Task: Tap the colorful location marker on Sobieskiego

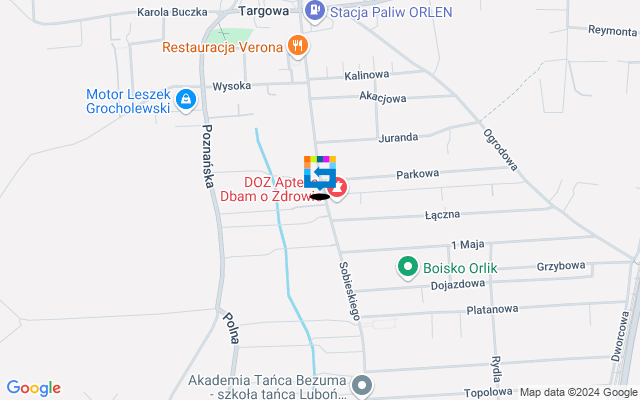Action: 320,174
